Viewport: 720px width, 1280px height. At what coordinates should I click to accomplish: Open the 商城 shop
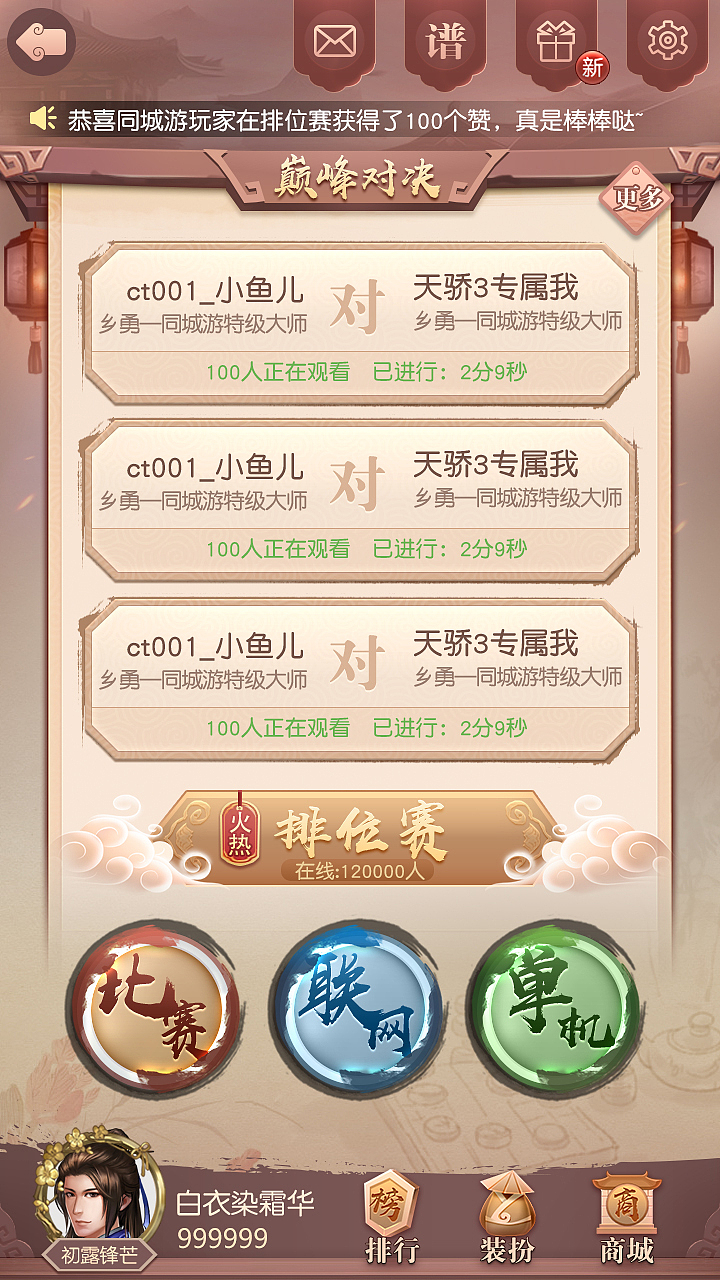click(x=627, y=1216)
